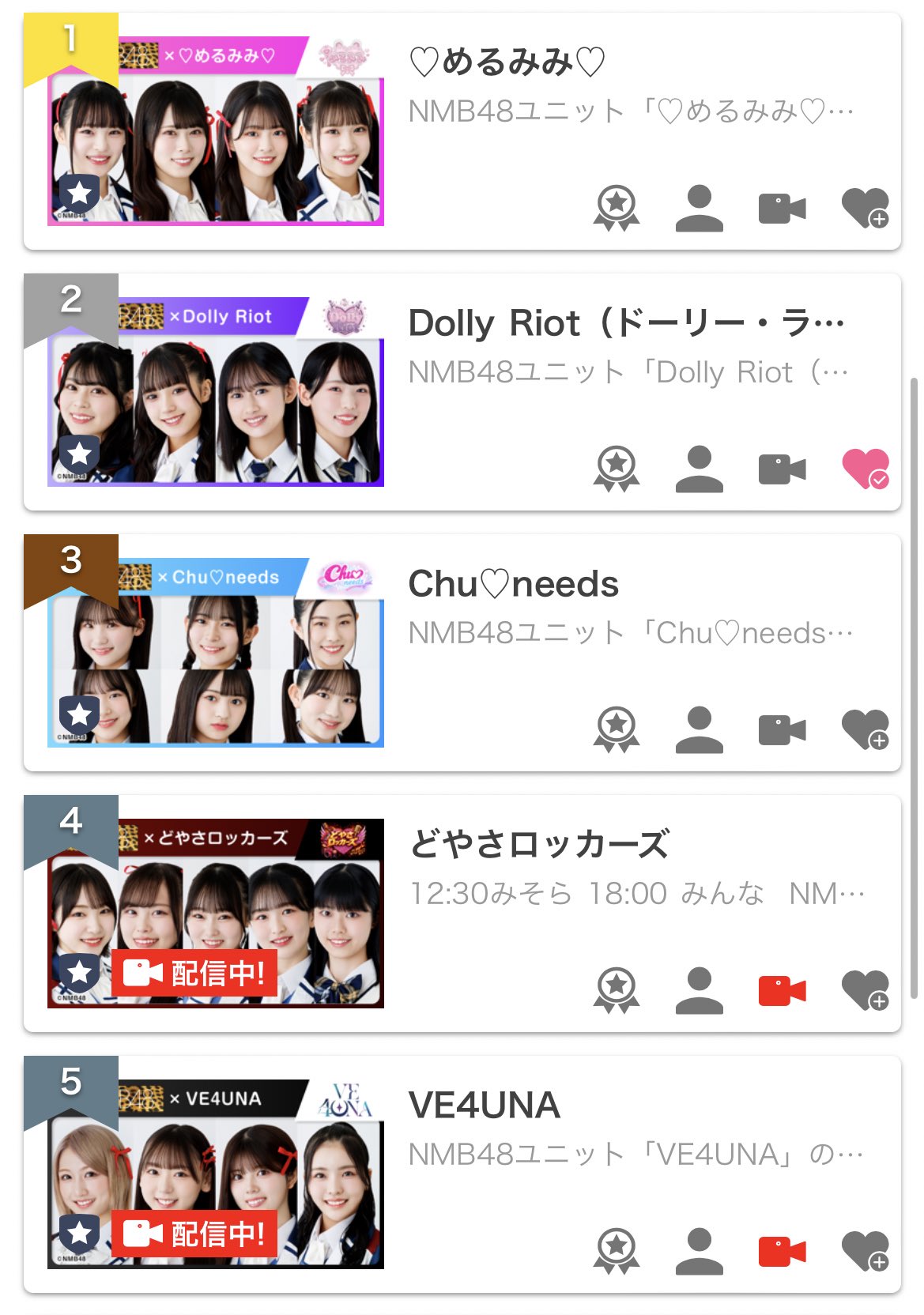Open the ♡めるみみ♡ room thumbnail
Viewport: 924px width, 1315px height.
pyautogui.click(x=216, y=131)
